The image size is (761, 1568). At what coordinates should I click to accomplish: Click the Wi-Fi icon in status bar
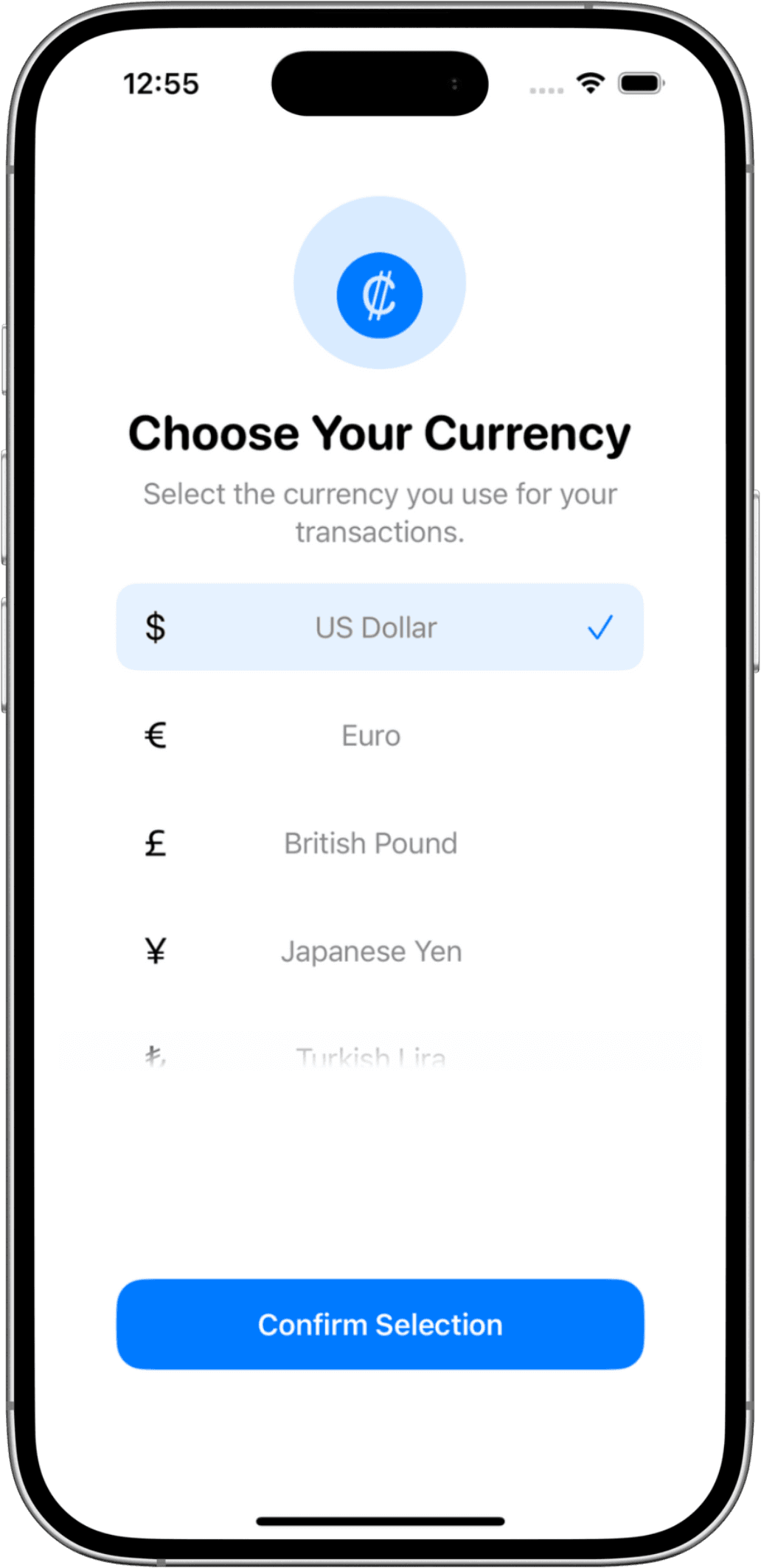click(x=591, y=84)
